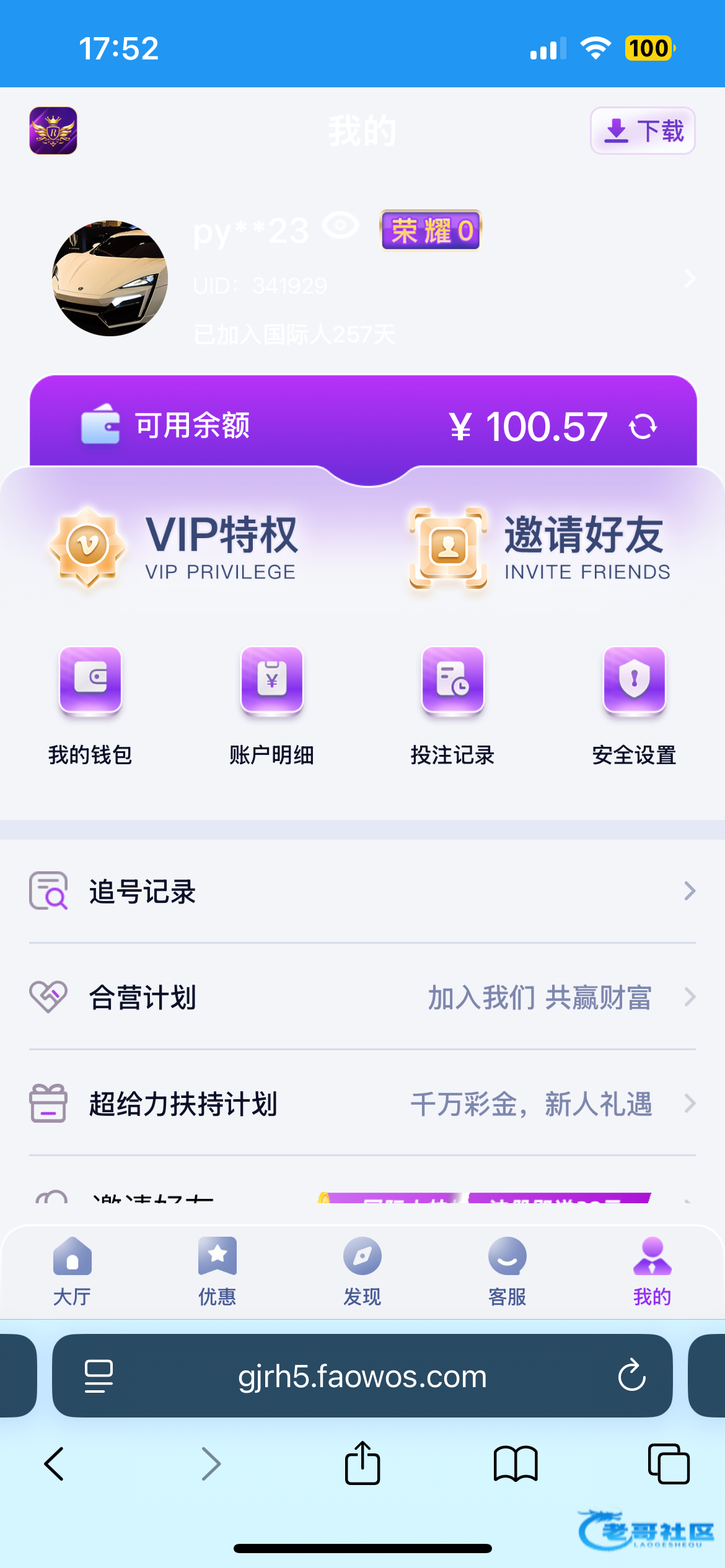The height and width of the screenshot is (1568, 725).
Task: View 账户明细 account details
Action: 271,706
